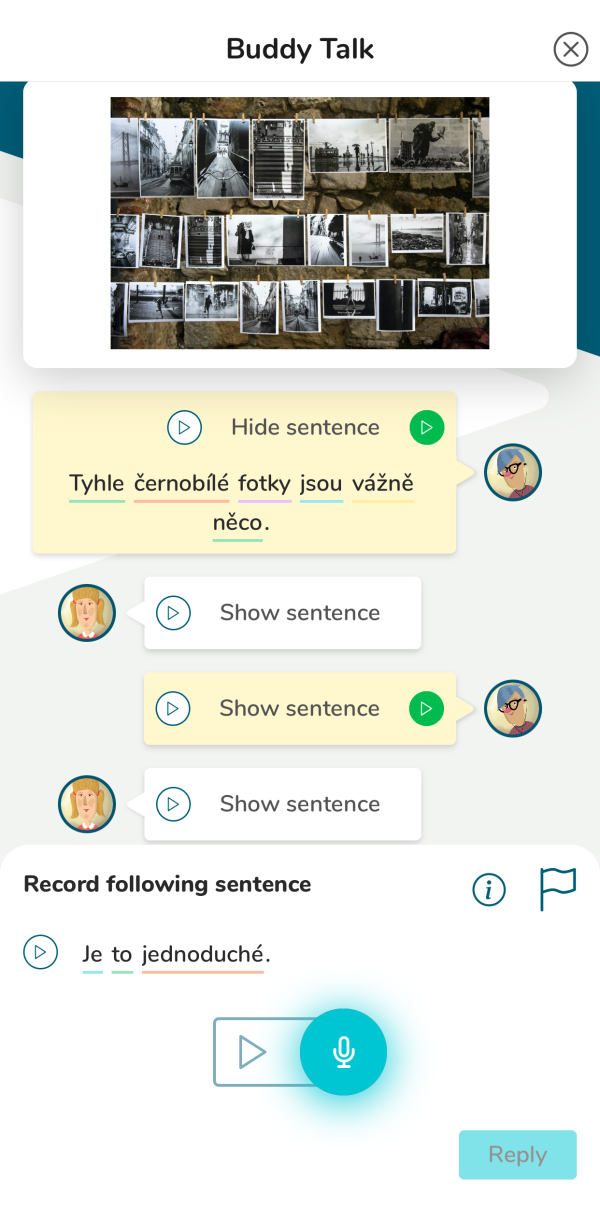Play back your recording

(x=253, y=1052)
